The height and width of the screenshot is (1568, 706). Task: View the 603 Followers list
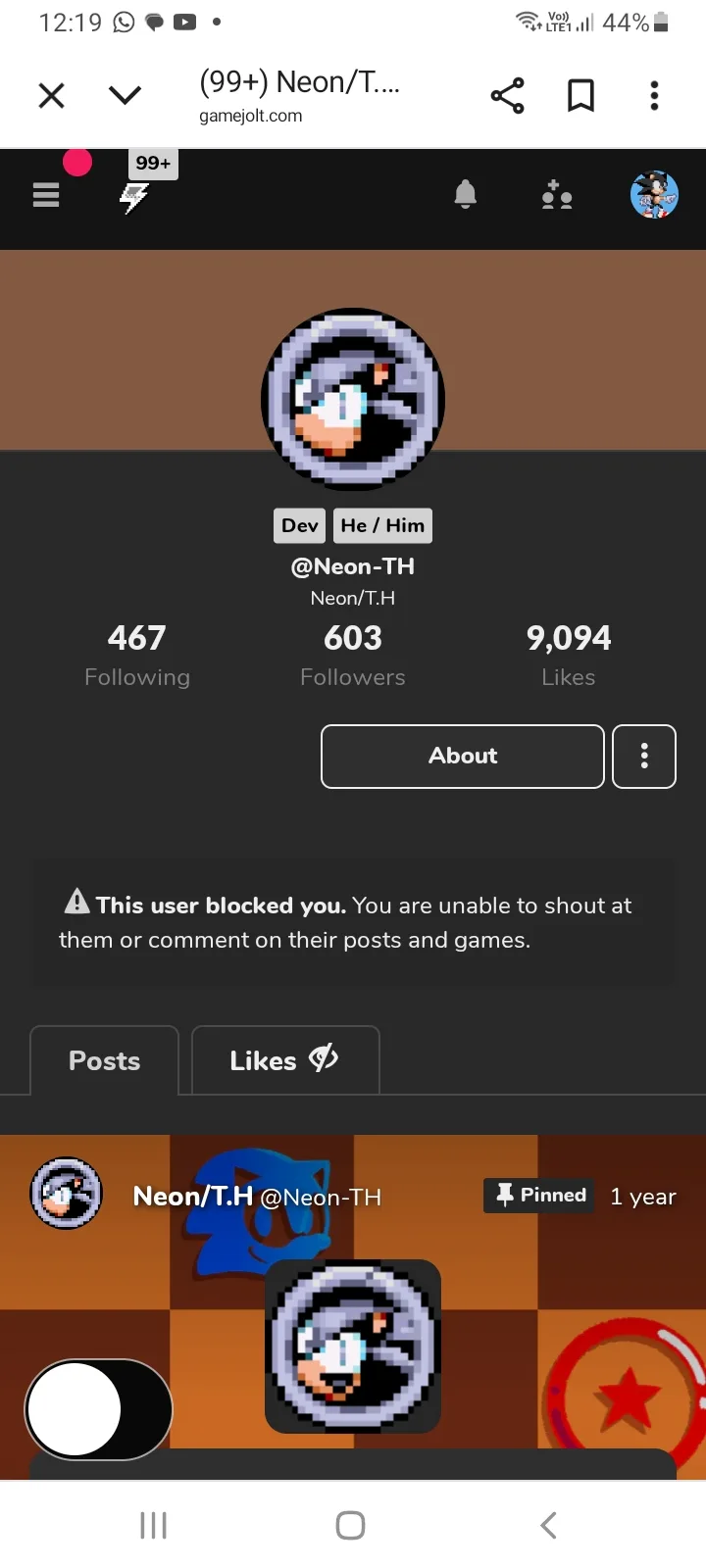353,656
